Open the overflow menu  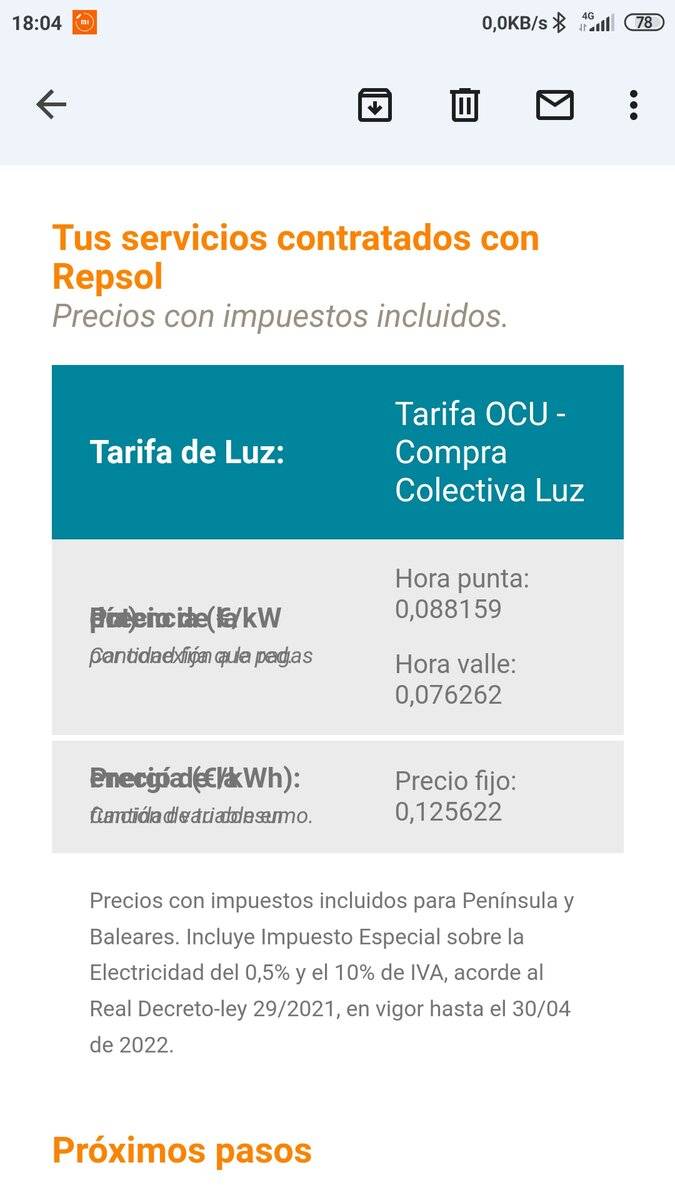(633, 105)
